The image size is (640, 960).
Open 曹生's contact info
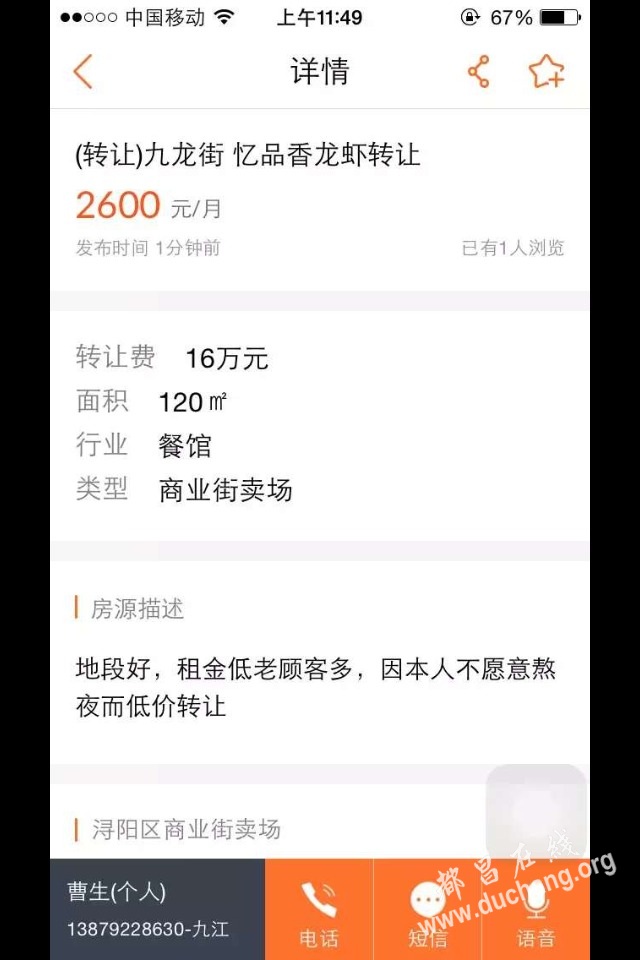(157, 909)
